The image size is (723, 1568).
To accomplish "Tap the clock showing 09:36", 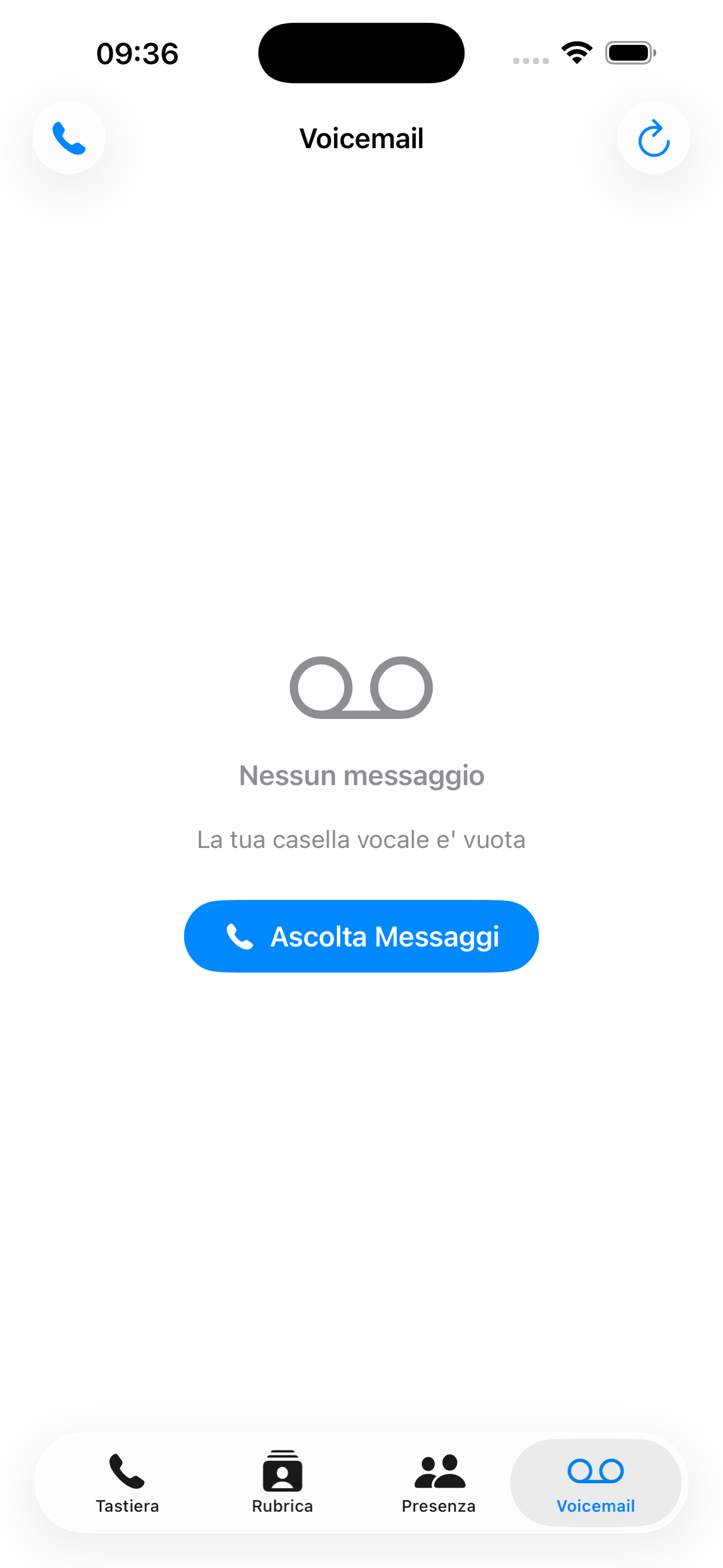I will point(136,53).
